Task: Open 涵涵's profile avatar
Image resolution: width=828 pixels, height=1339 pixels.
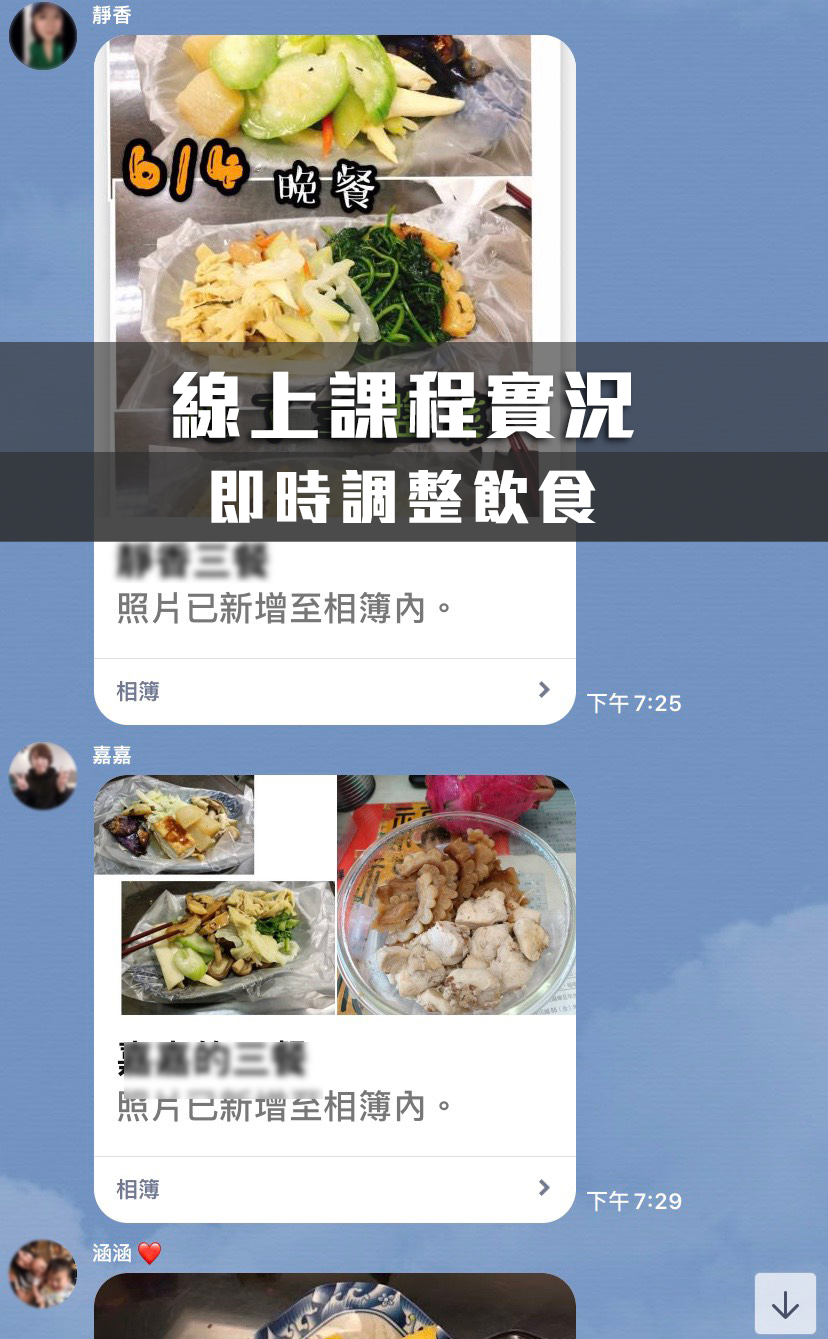Action: 43,1274
